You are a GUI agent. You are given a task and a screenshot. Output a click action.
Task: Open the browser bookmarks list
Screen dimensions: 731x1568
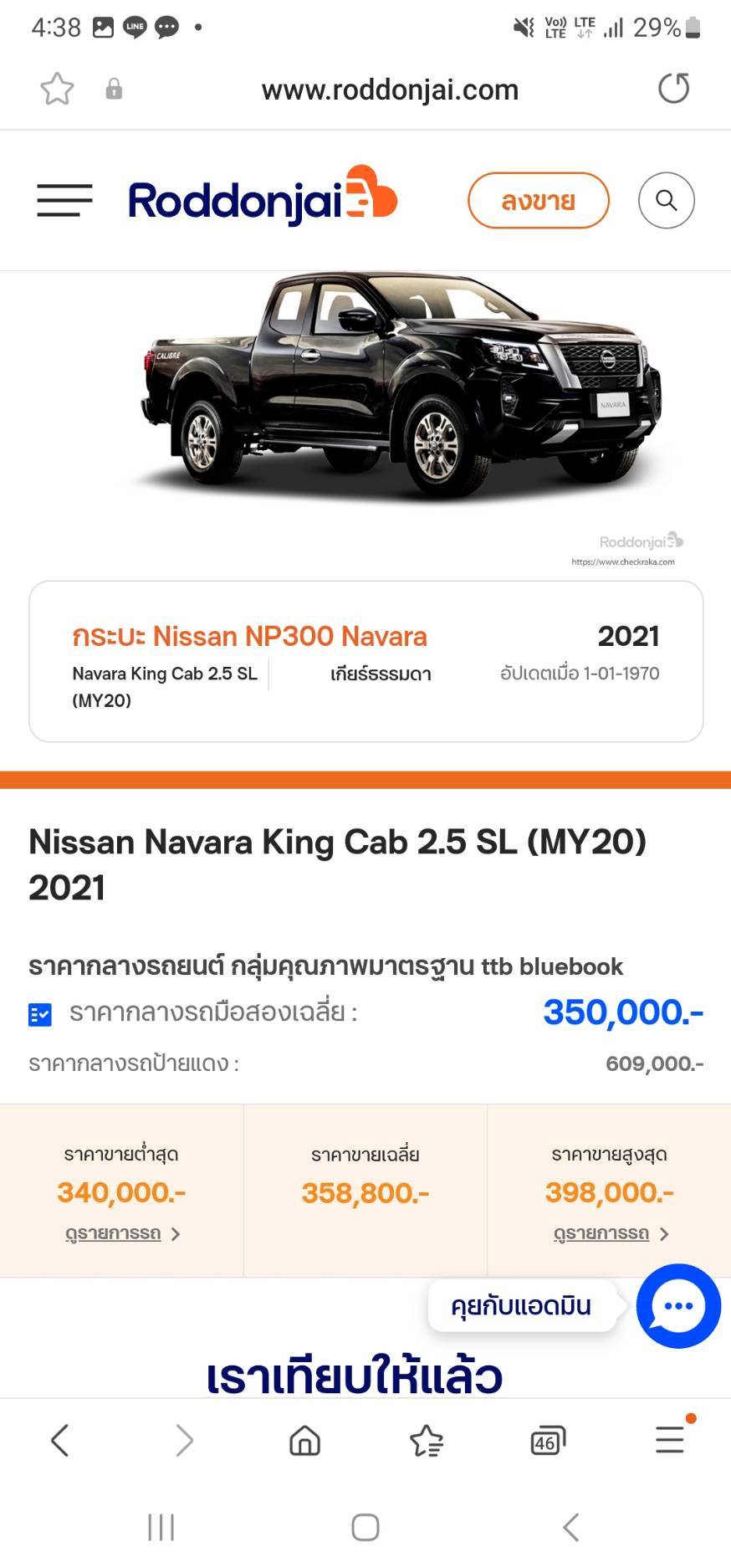427,1441
